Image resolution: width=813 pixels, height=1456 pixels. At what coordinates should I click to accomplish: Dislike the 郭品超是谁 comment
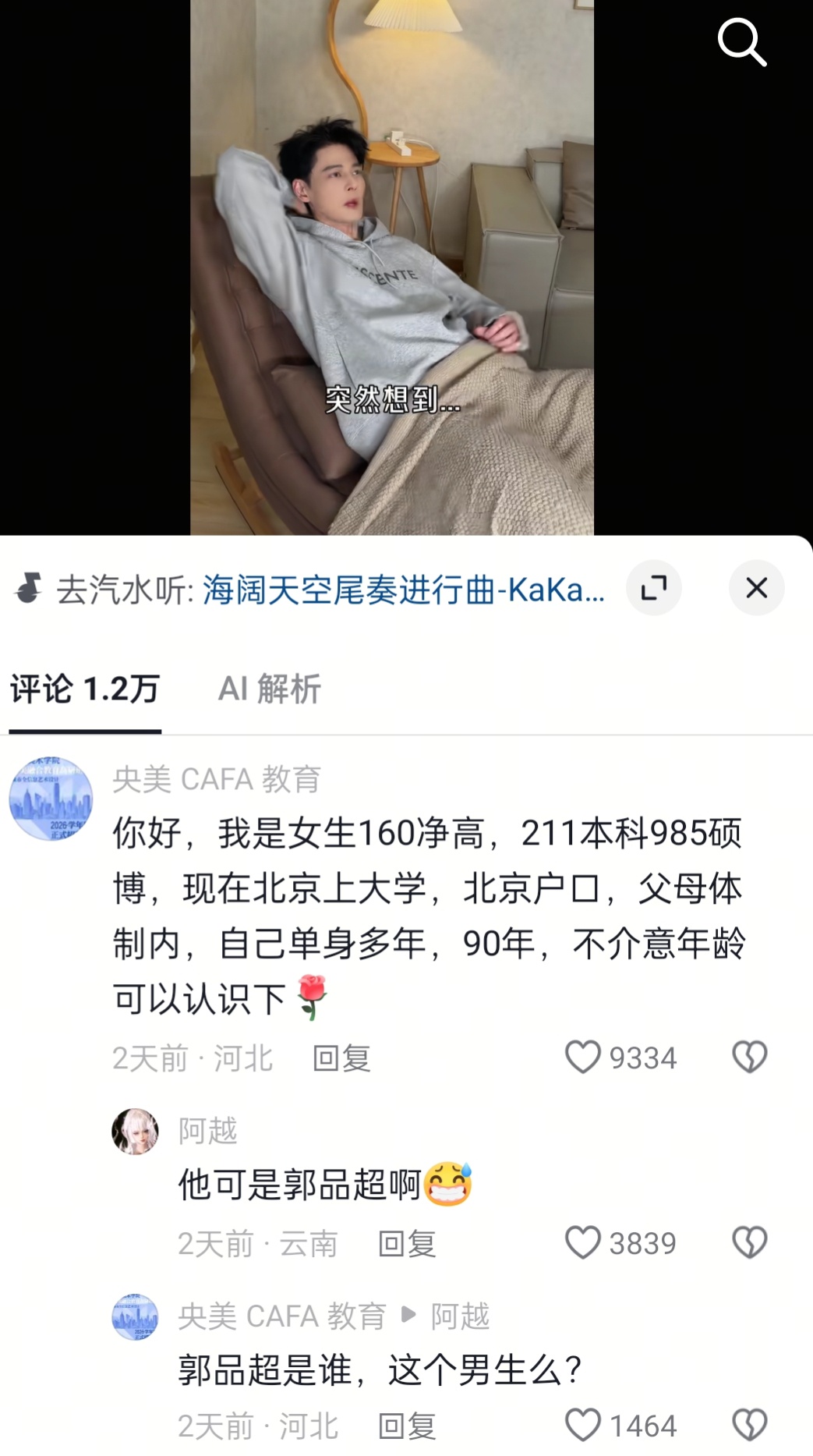pyautogui.click(x=749, y=1426)
